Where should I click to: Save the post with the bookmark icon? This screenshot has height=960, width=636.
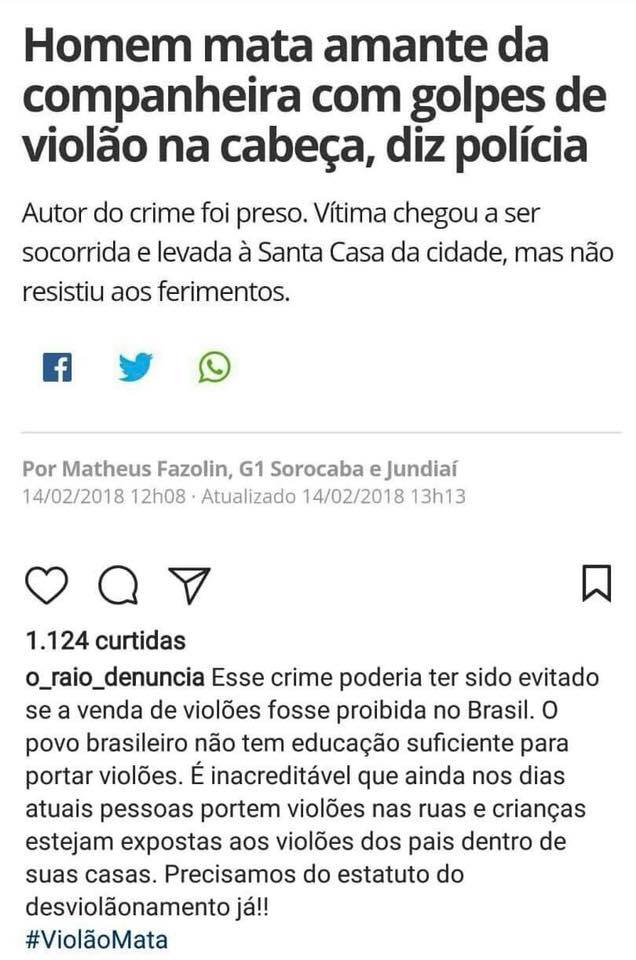point(596,583)
